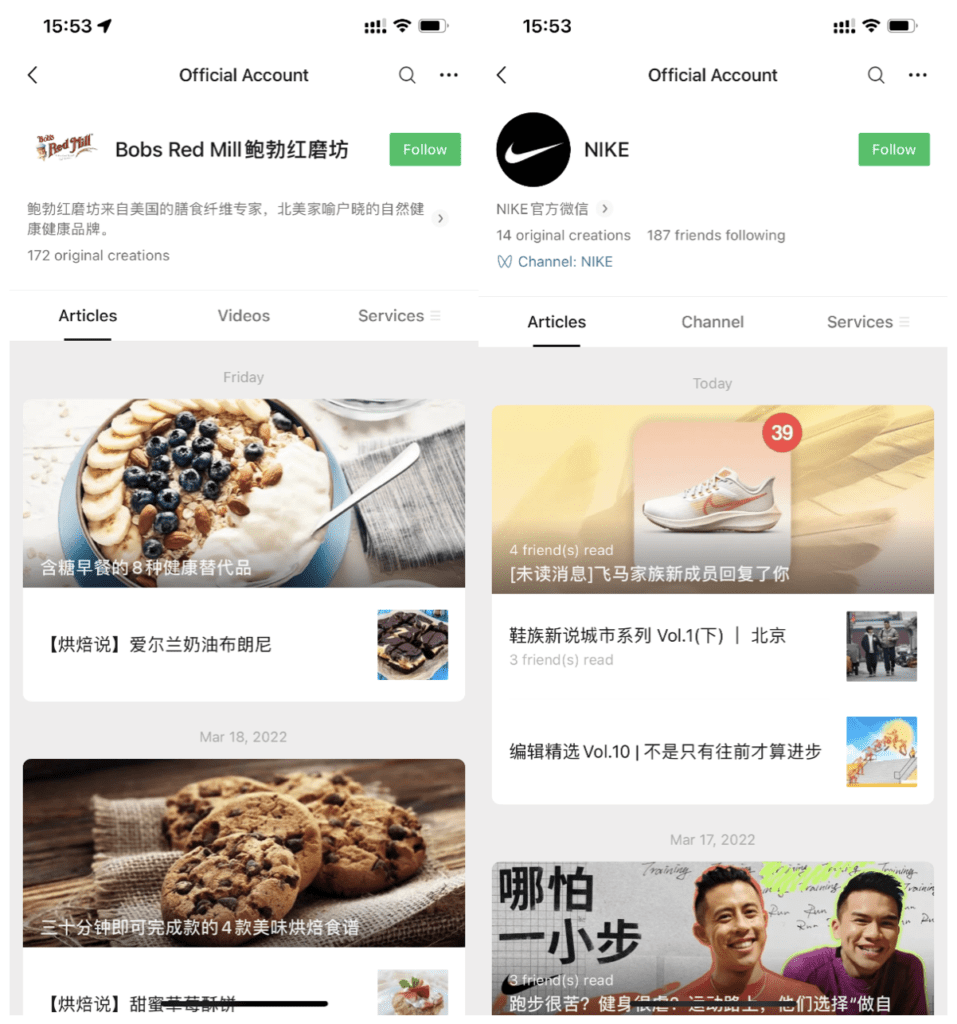The image size is (957, 1024).
Task: Switch to the Videos tab
Action: coord(243,315)
